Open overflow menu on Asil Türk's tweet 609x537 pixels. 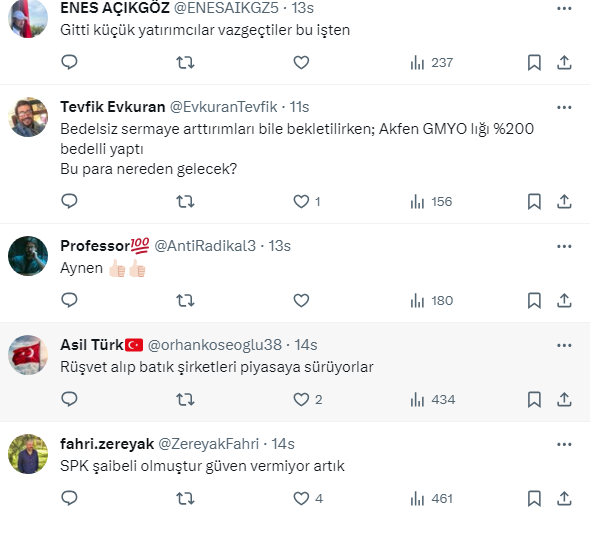point(563,344)
